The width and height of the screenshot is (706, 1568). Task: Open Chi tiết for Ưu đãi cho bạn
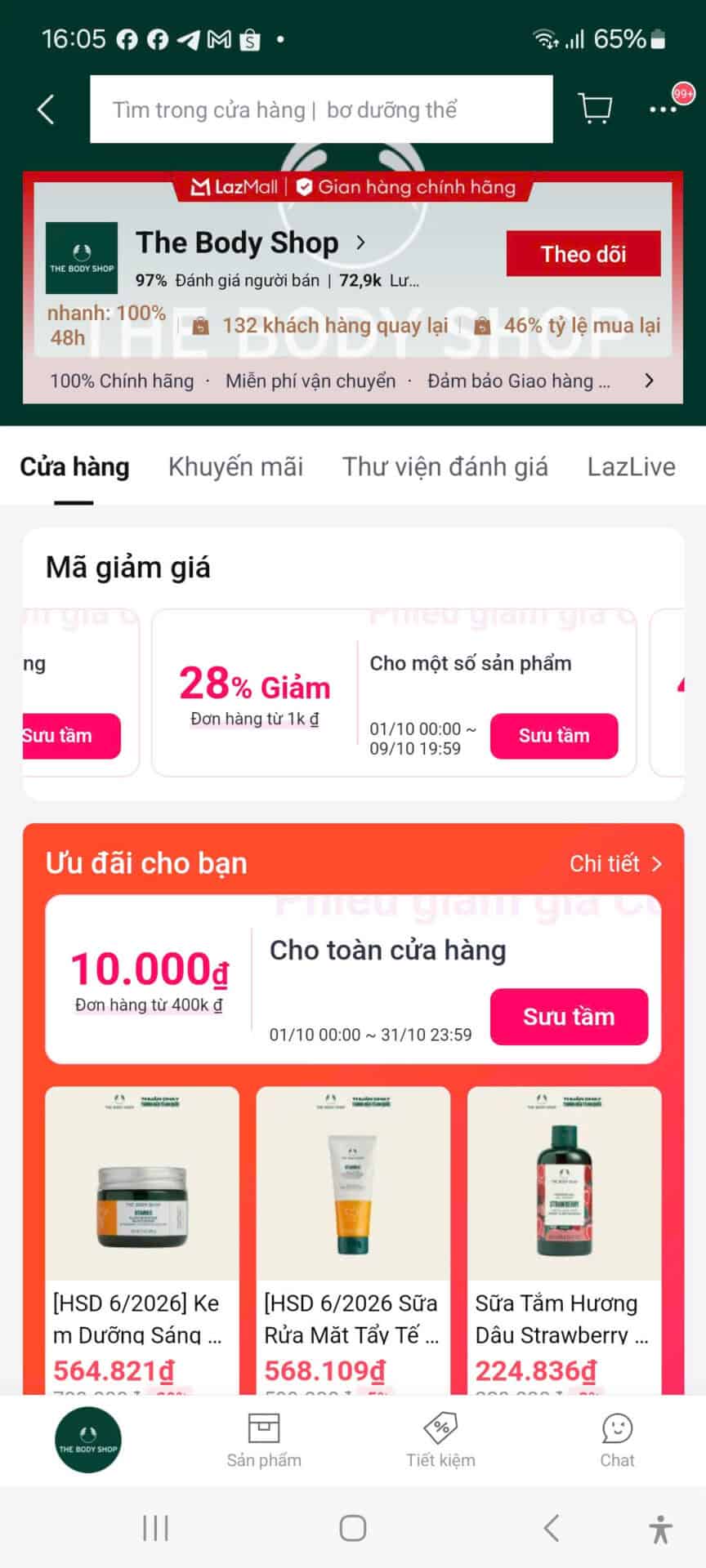(x=615, y=864)
